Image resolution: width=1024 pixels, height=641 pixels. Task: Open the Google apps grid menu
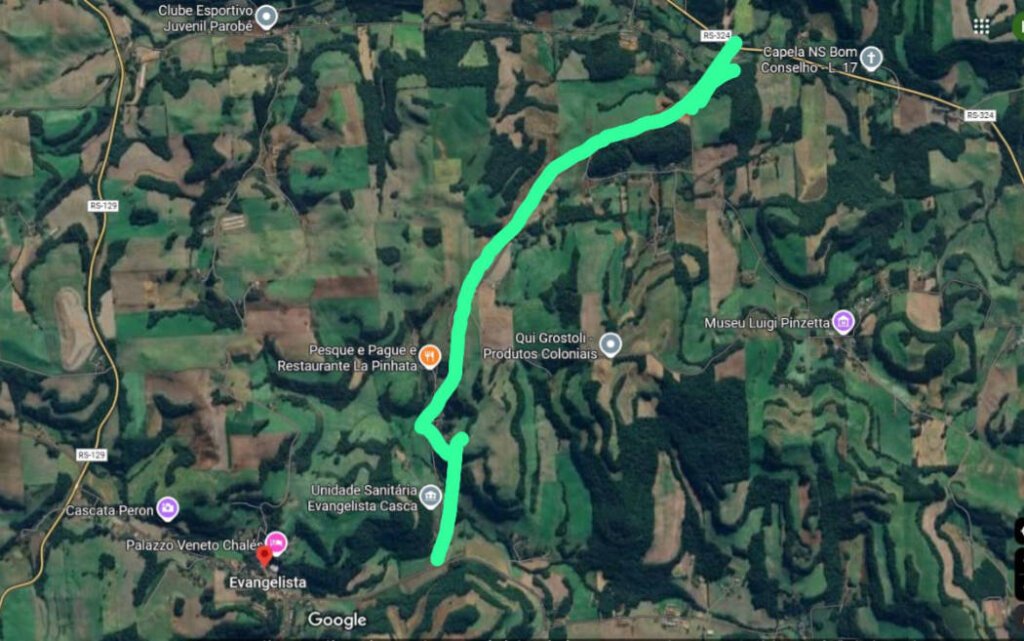pos(981,26)
